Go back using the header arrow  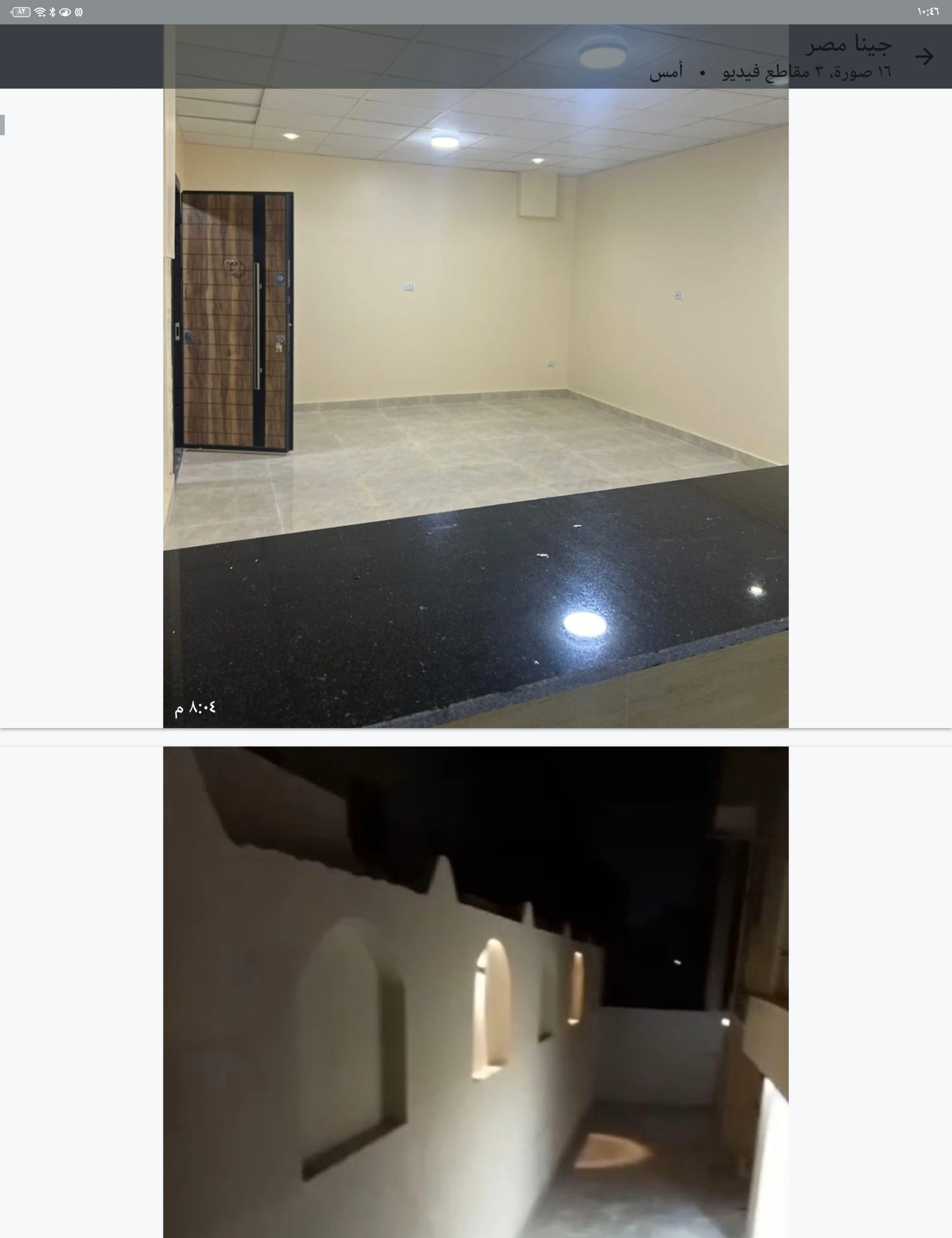[924, 57]
